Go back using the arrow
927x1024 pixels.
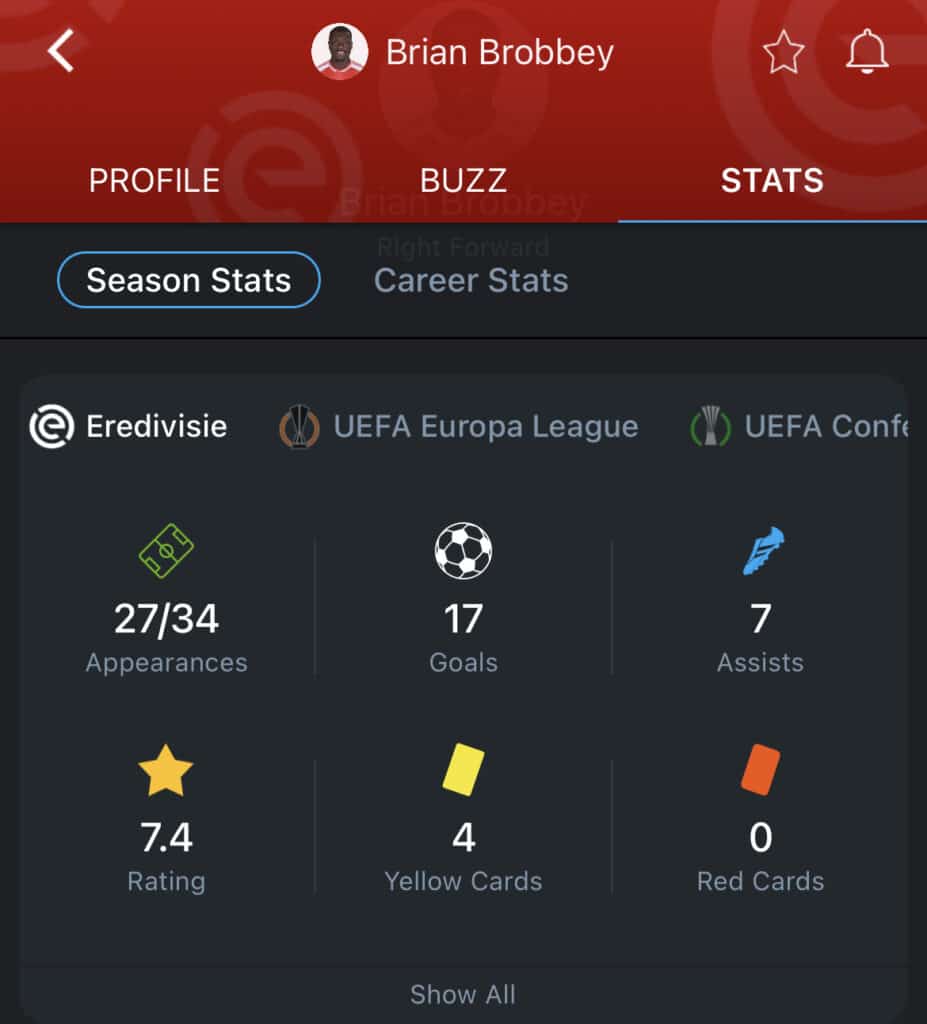pos(61,51)
